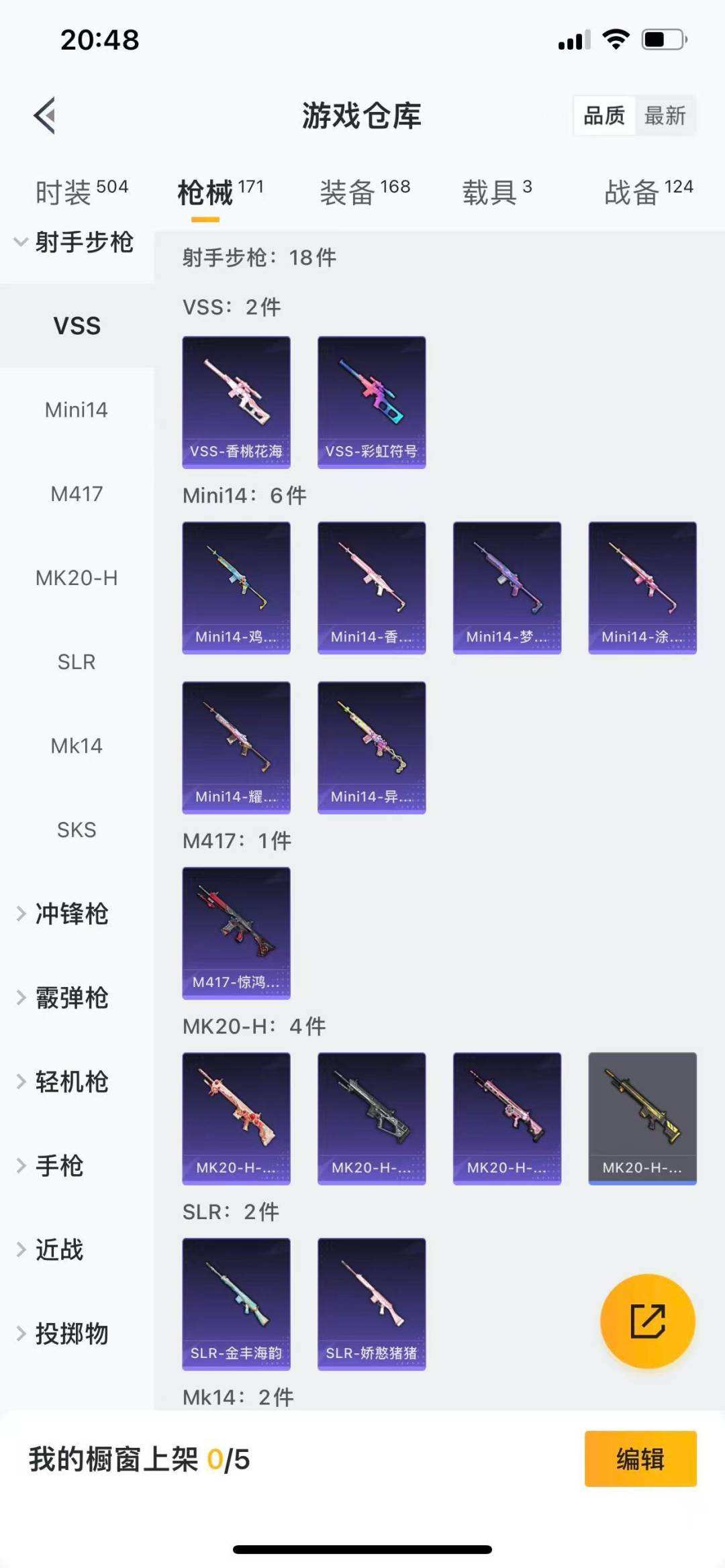725x1568 pixels.
Task: Tap 编辑 to edit my showcase
Action: 640,1459
